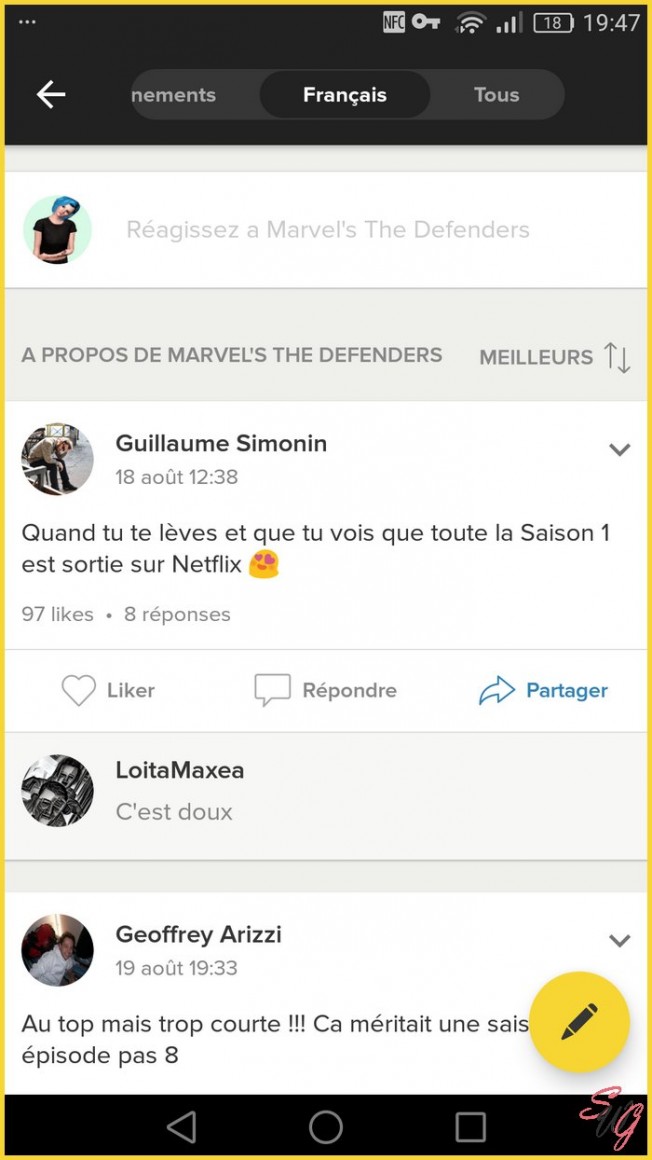Open Geoffrey Arizzi's profile picture
Image resolution: width=652 pixels, height=1160 pixels.
coord(57,950)
